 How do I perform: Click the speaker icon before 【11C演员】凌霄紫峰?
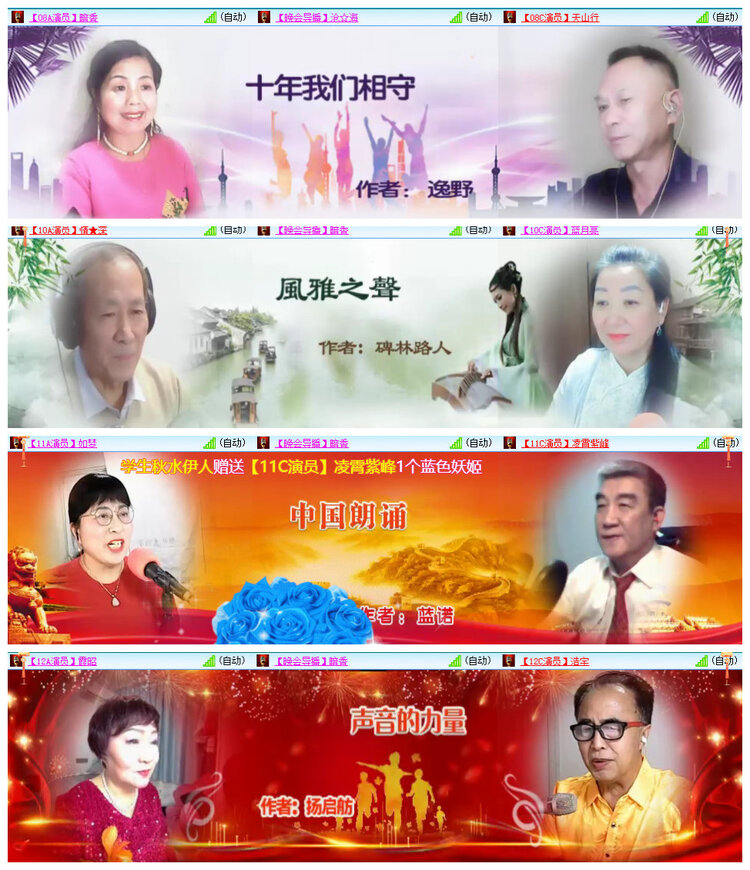coord(512,443)
